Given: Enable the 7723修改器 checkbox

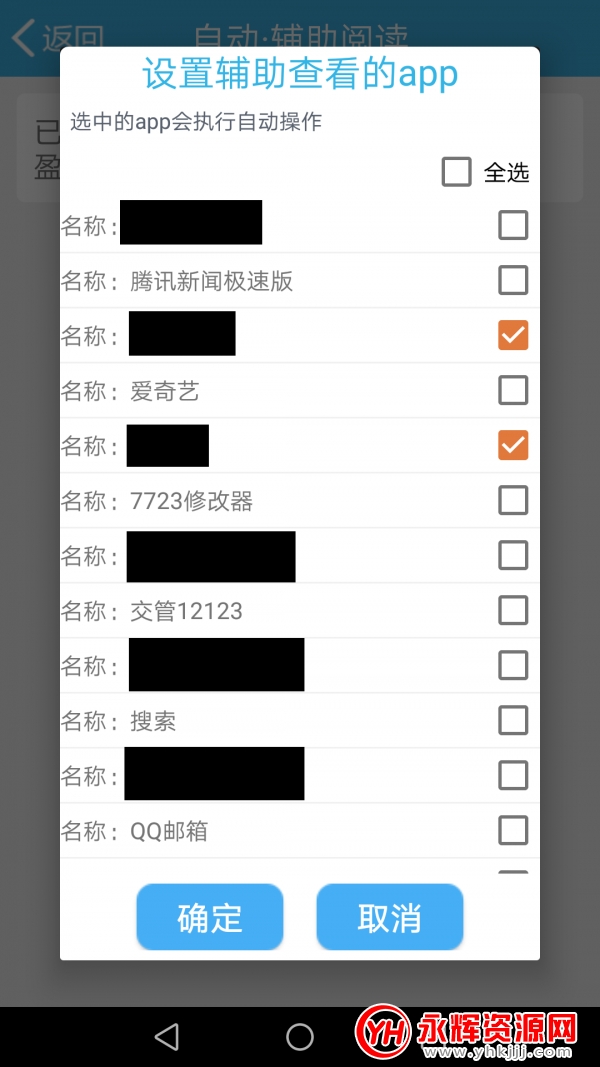Looking at the screenshot, I should [x=513, y=500].
